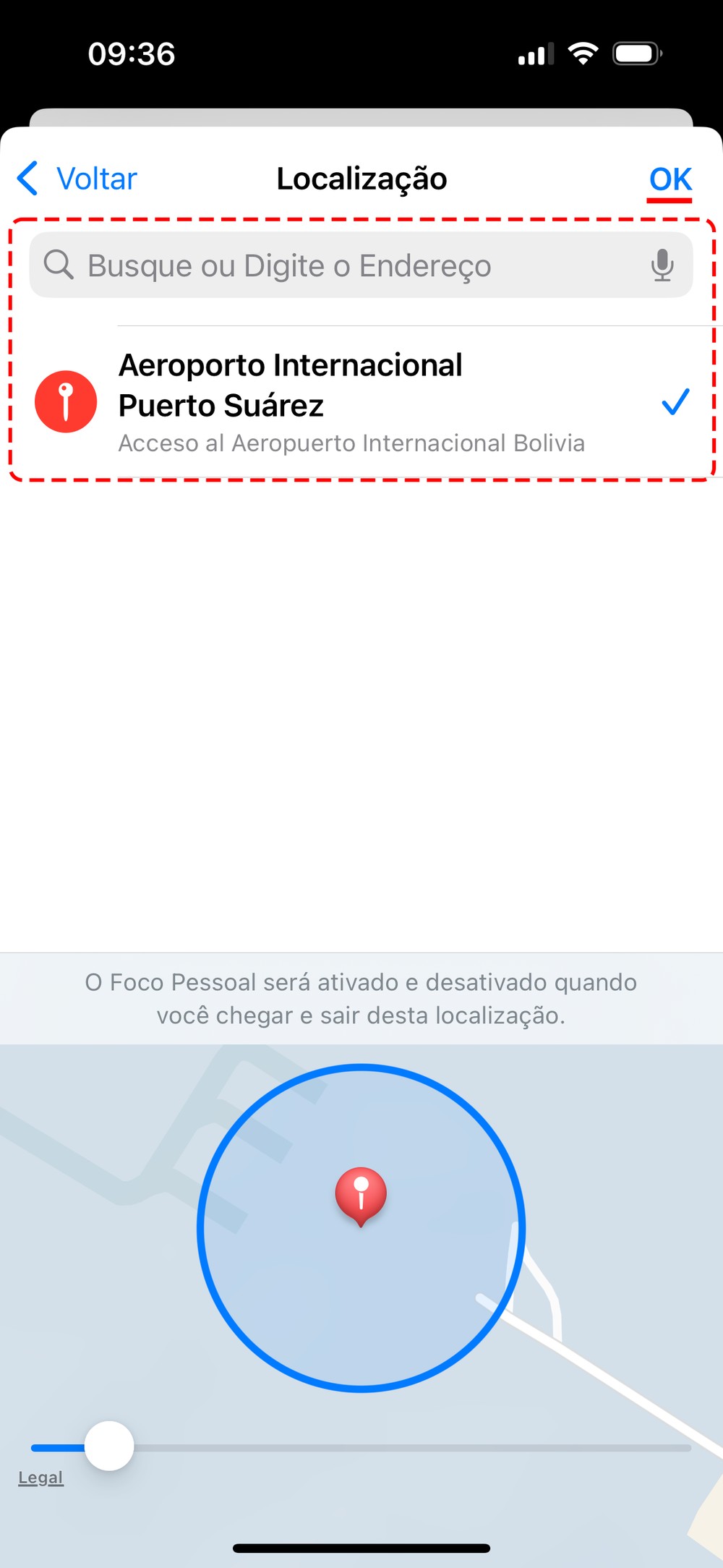Start voice dictation with the microphone
The height and width of the screenshot is (1568, 723).
click(662, 265)
